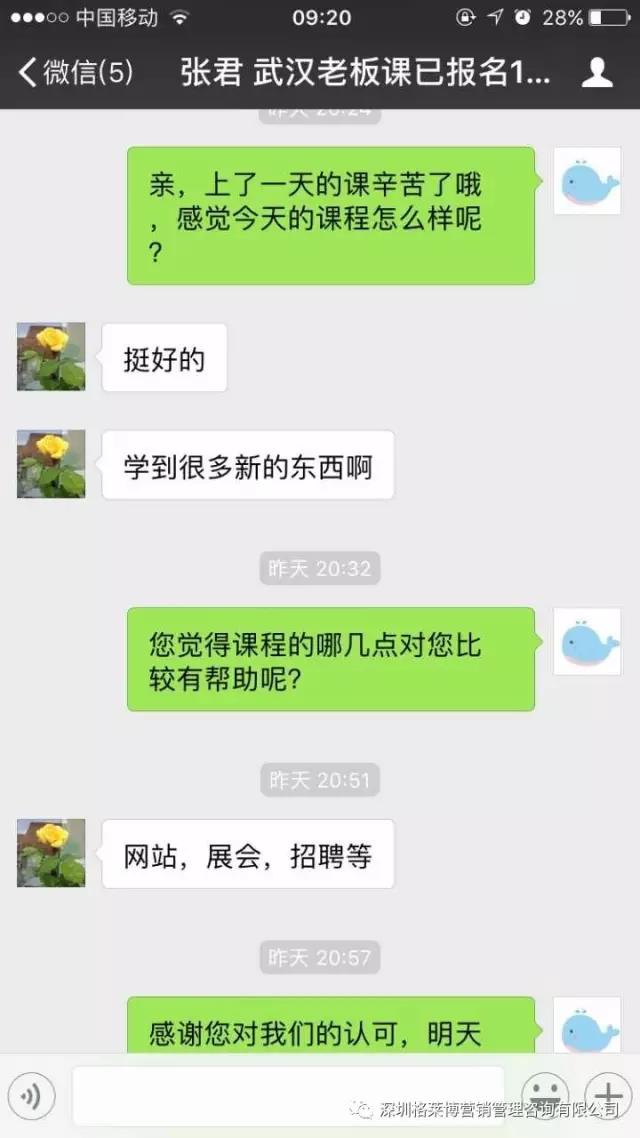Tap the whale avatar beside 您觉得课程 message
Image resolution: width=640 pixels, height=1138 pixels.
pyautogui.click(x=587, y=641)
